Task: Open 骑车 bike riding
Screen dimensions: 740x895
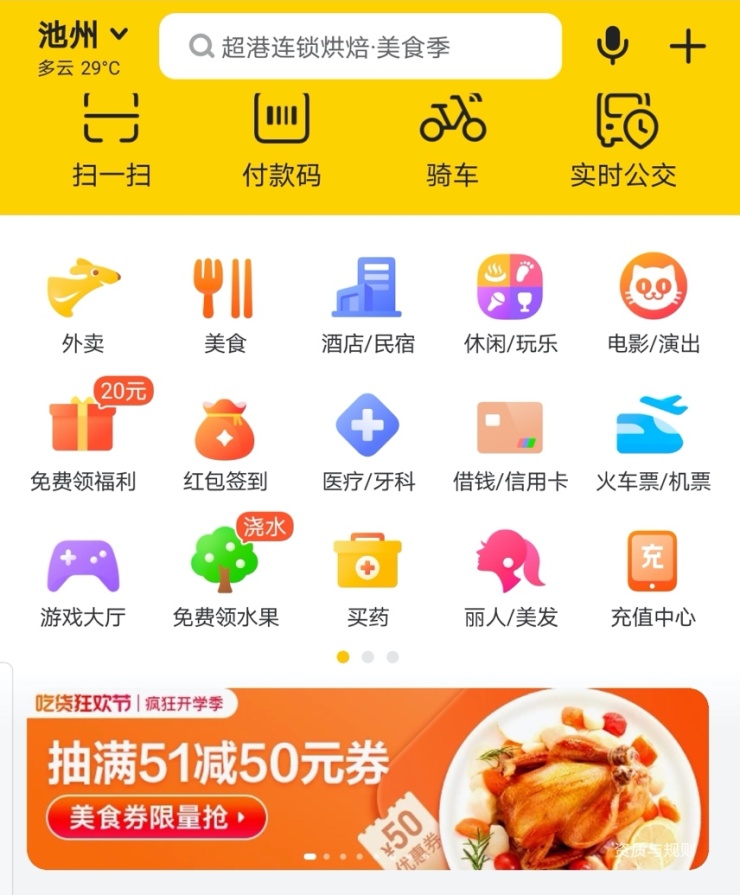Action: (x=452, y=140)
